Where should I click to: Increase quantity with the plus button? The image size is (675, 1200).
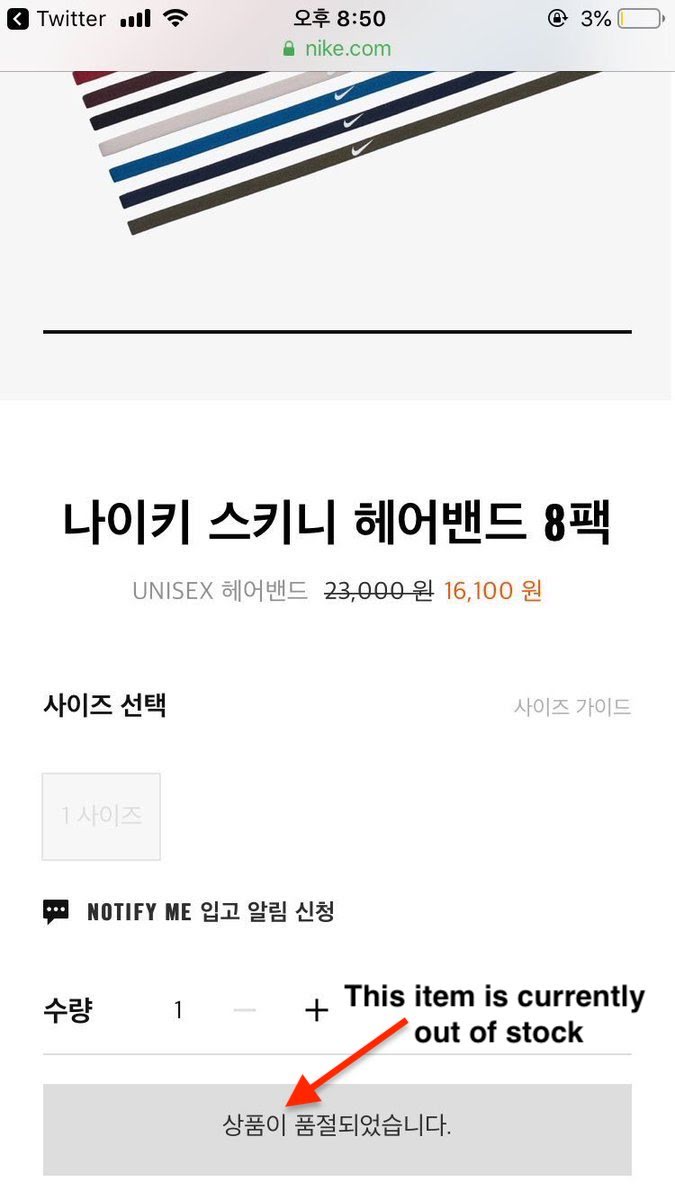[316, 1011]
